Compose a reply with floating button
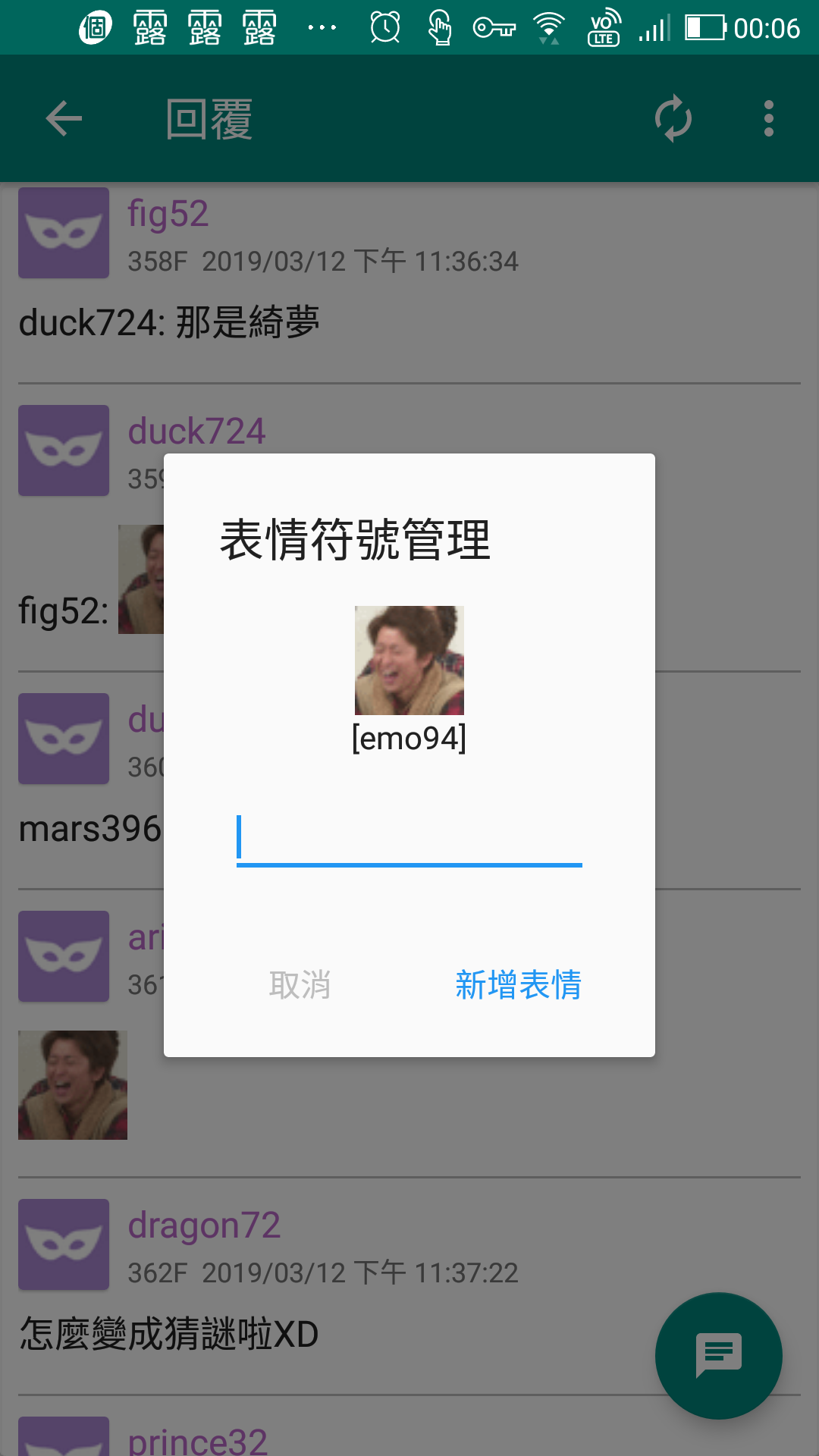Image resolution: width=819 pixels, height=1456 pixels. [x=718, y=1355]
